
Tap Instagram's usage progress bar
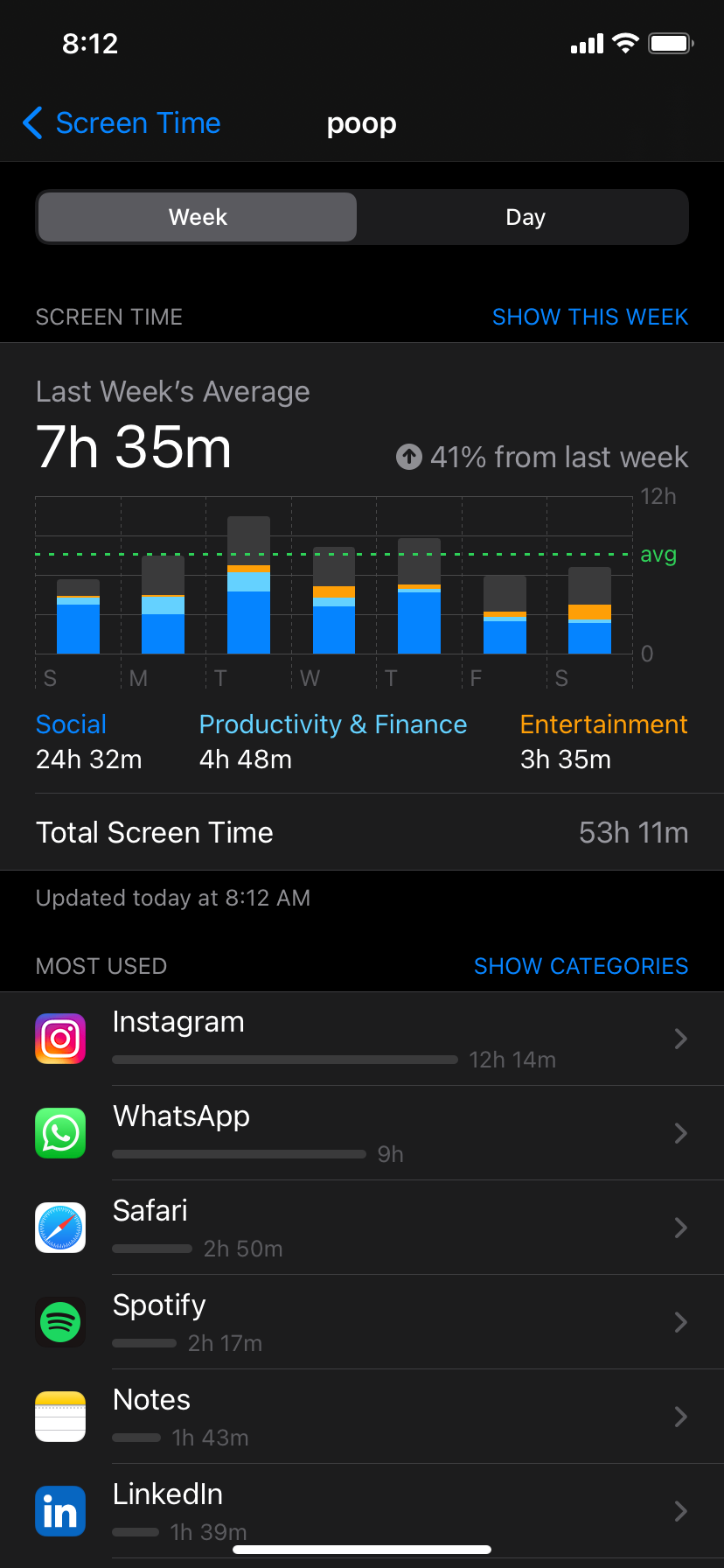click(x=284, y=1059)
